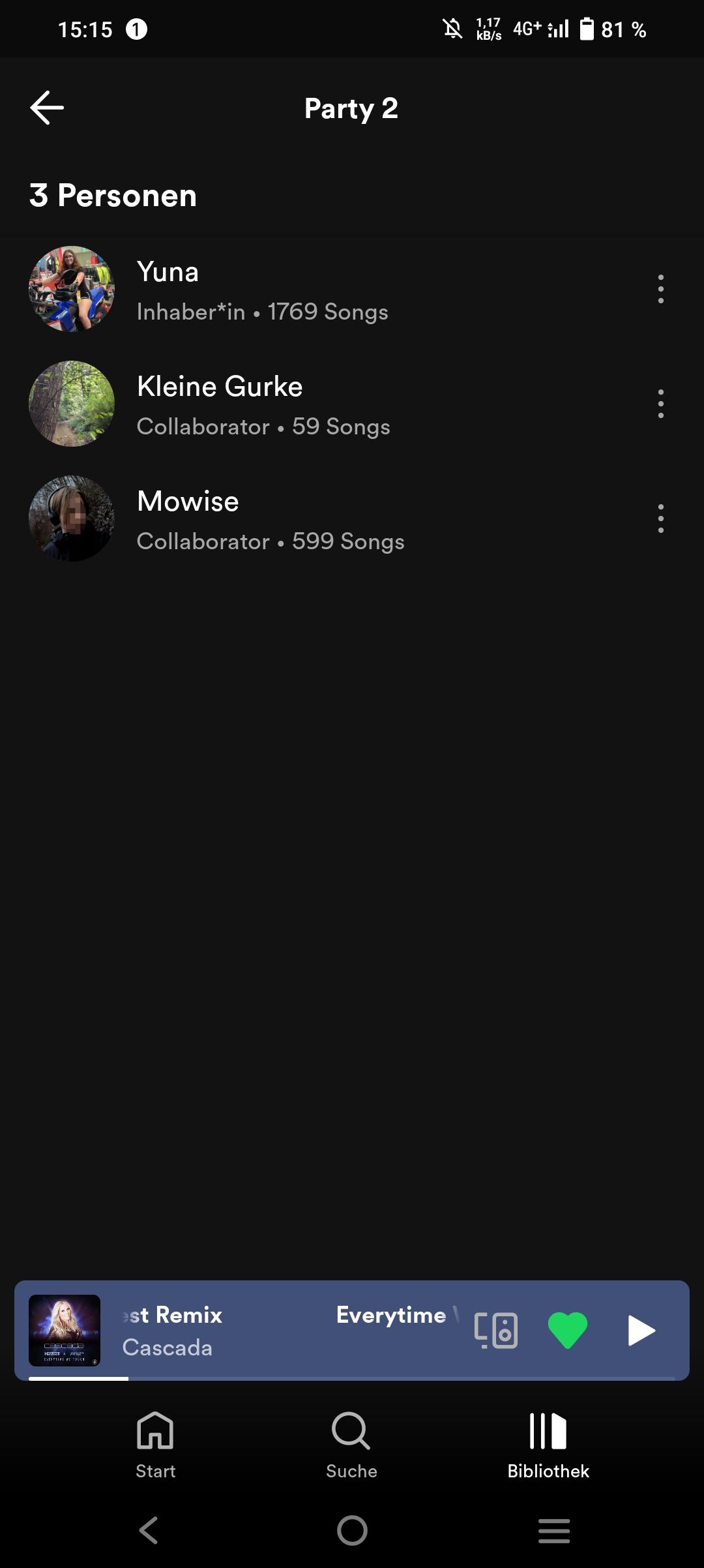
Task: Open the three-dot menu for Mowise
Action: click(x=660, y=519)
